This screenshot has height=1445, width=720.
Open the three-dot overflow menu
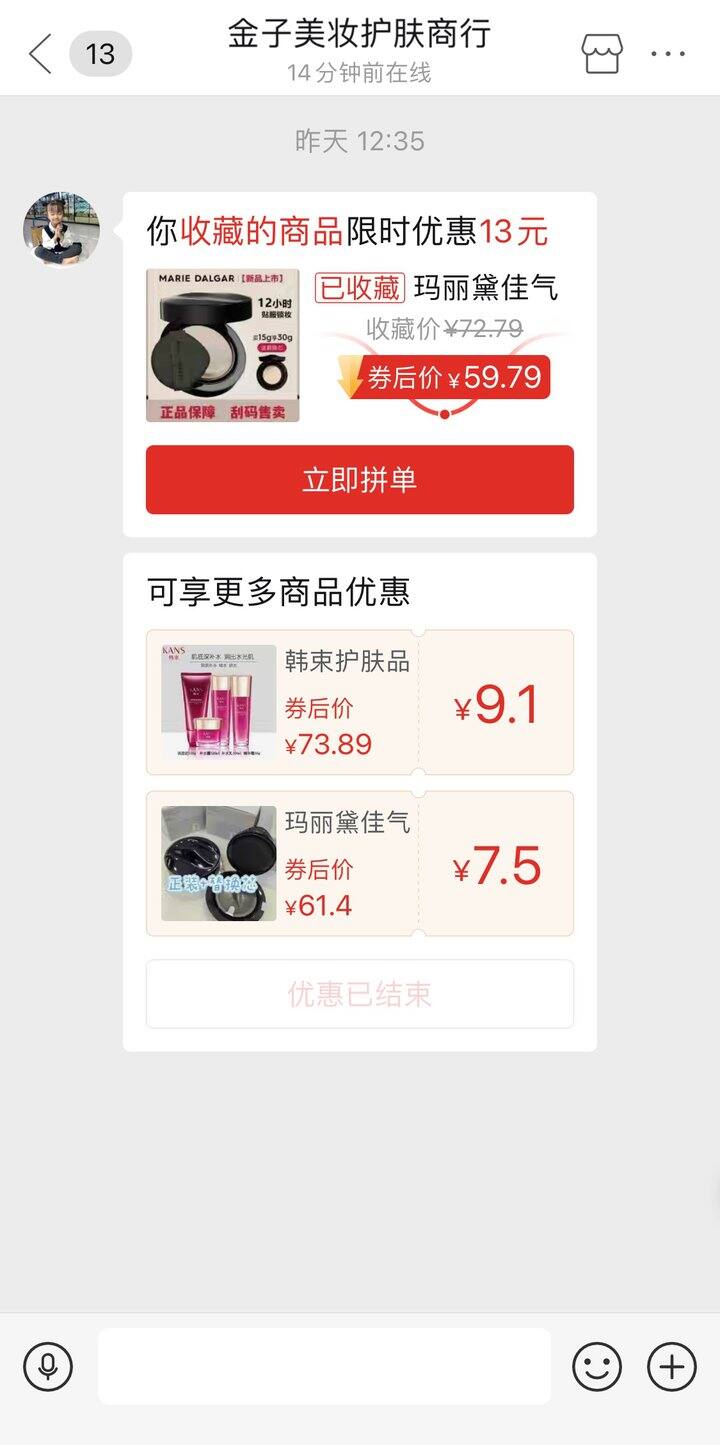point(668,54)
